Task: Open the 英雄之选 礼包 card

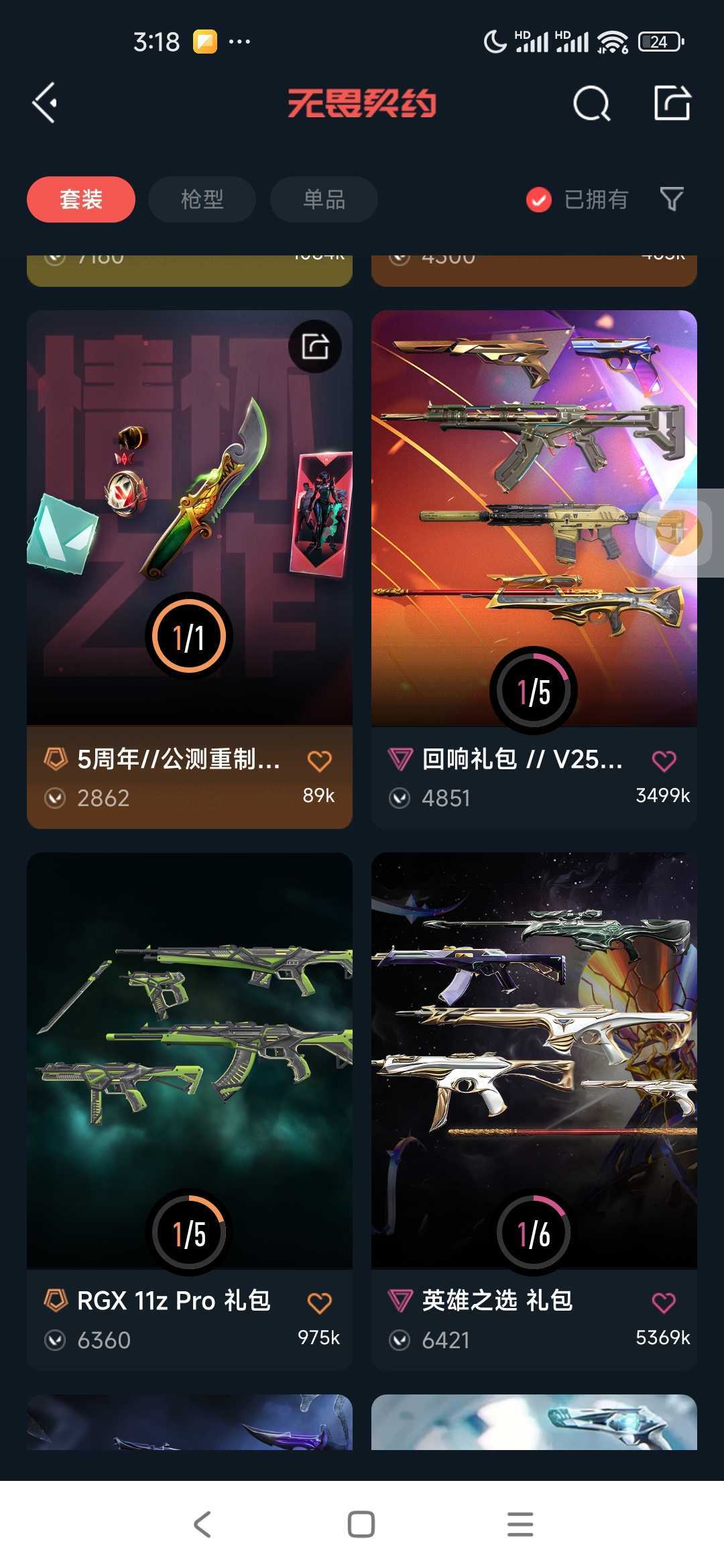Action: pos(534,1065)
